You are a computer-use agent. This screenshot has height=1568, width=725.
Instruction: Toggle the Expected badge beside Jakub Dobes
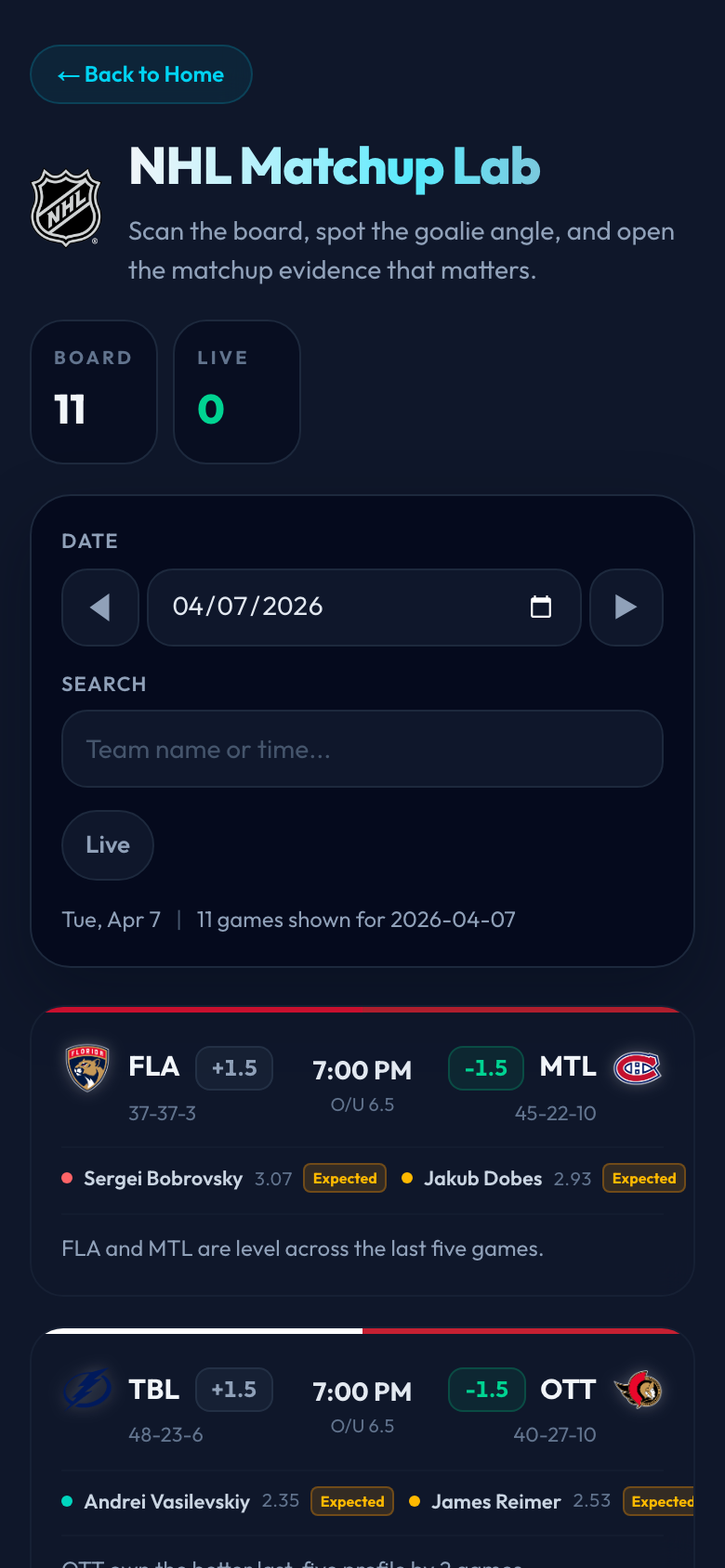tap(643, 1178)
